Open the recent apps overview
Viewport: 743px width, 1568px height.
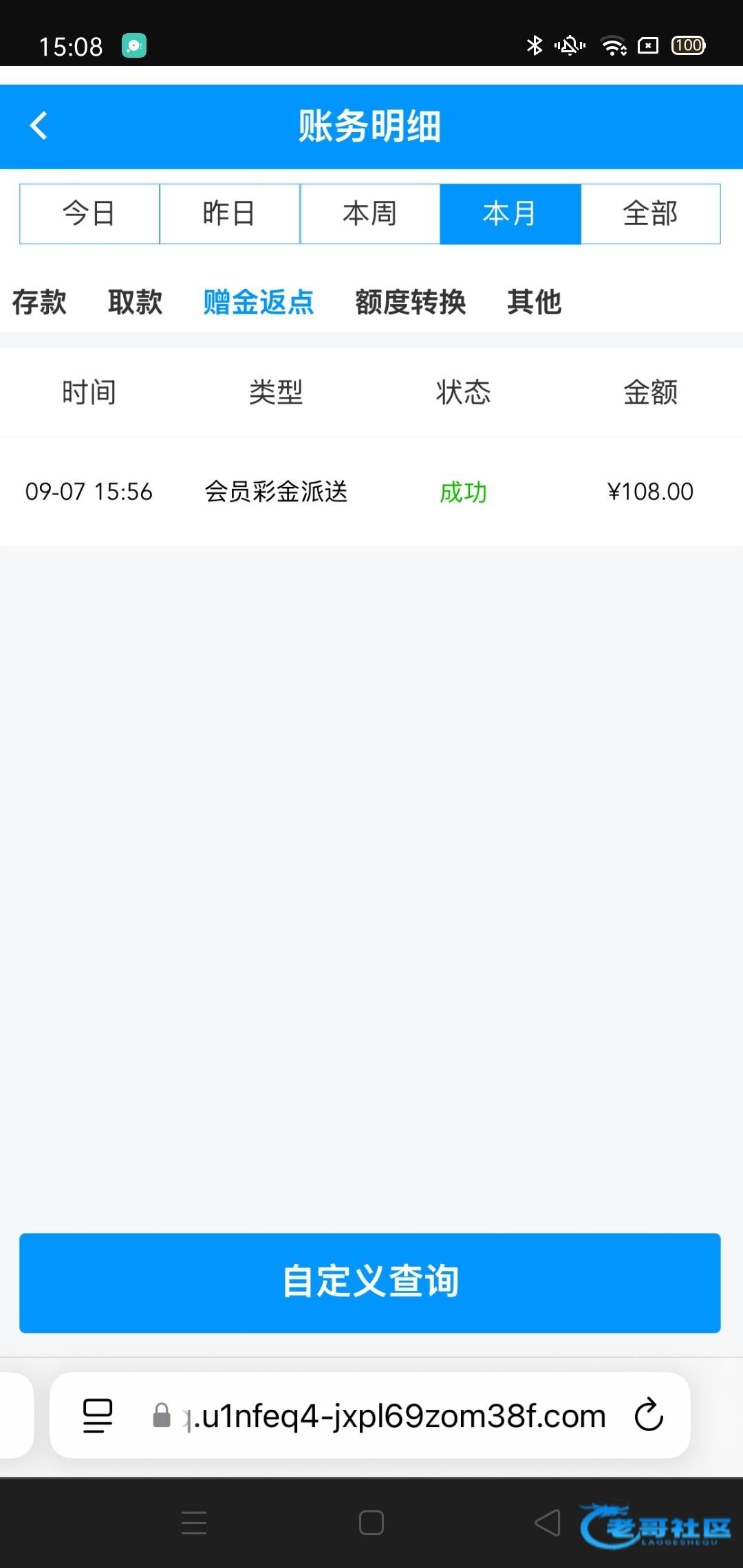point(194,1523)
